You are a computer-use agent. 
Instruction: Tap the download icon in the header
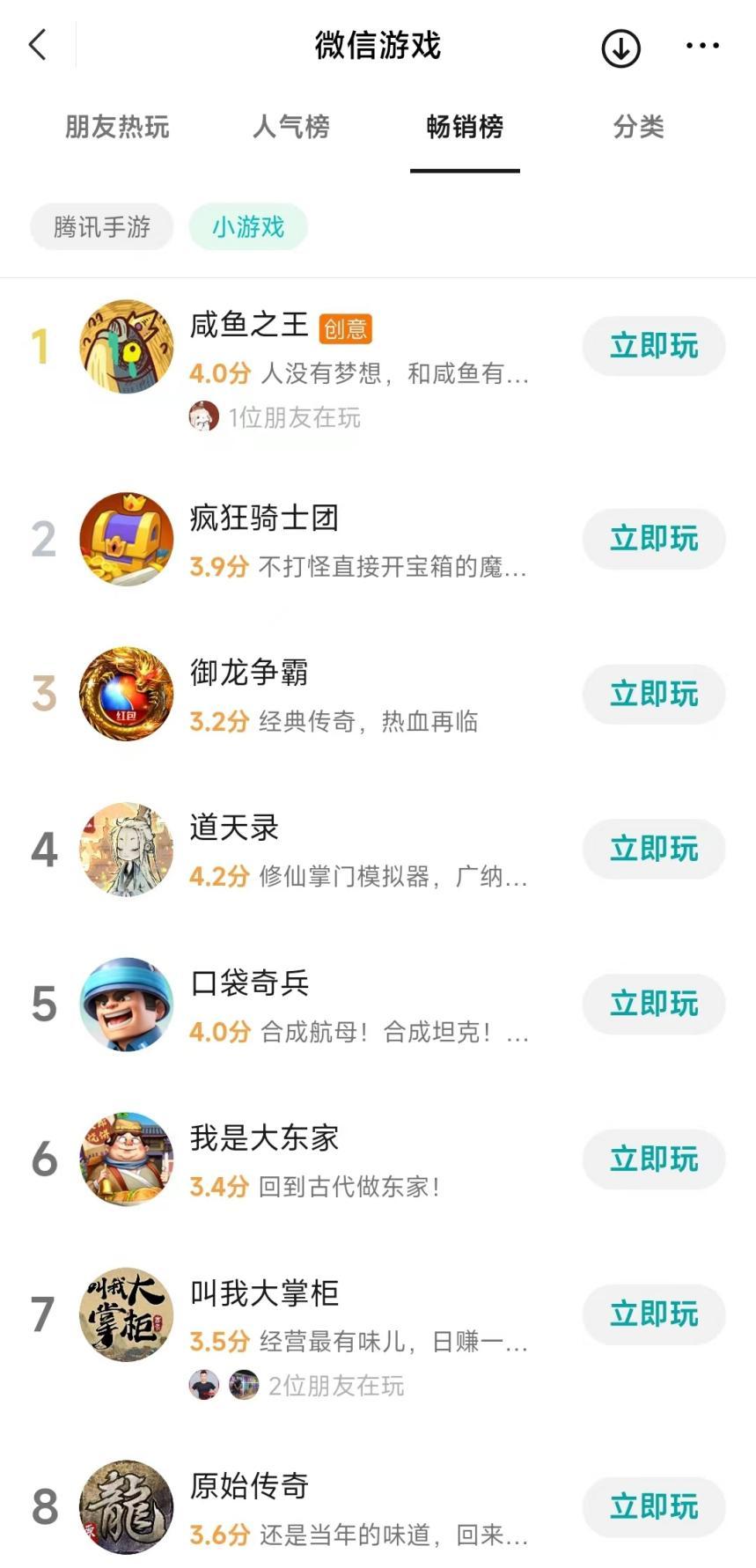(x=620, y=49)
